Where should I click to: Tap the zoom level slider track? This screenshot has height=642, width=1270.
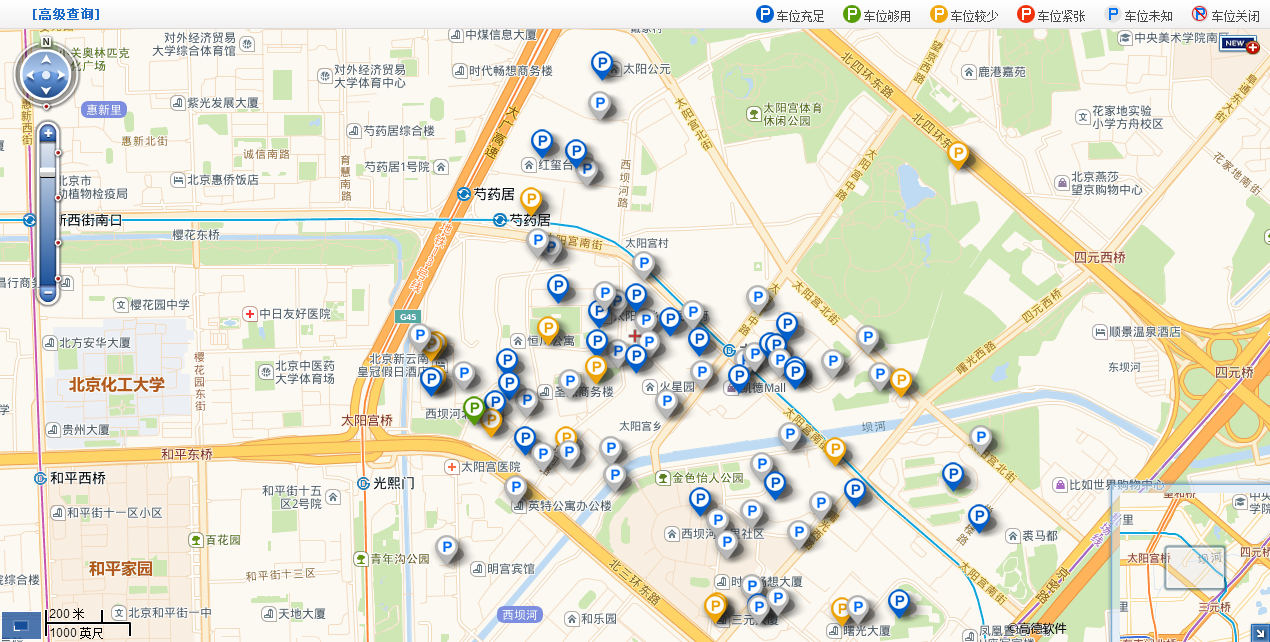(47, 210)
